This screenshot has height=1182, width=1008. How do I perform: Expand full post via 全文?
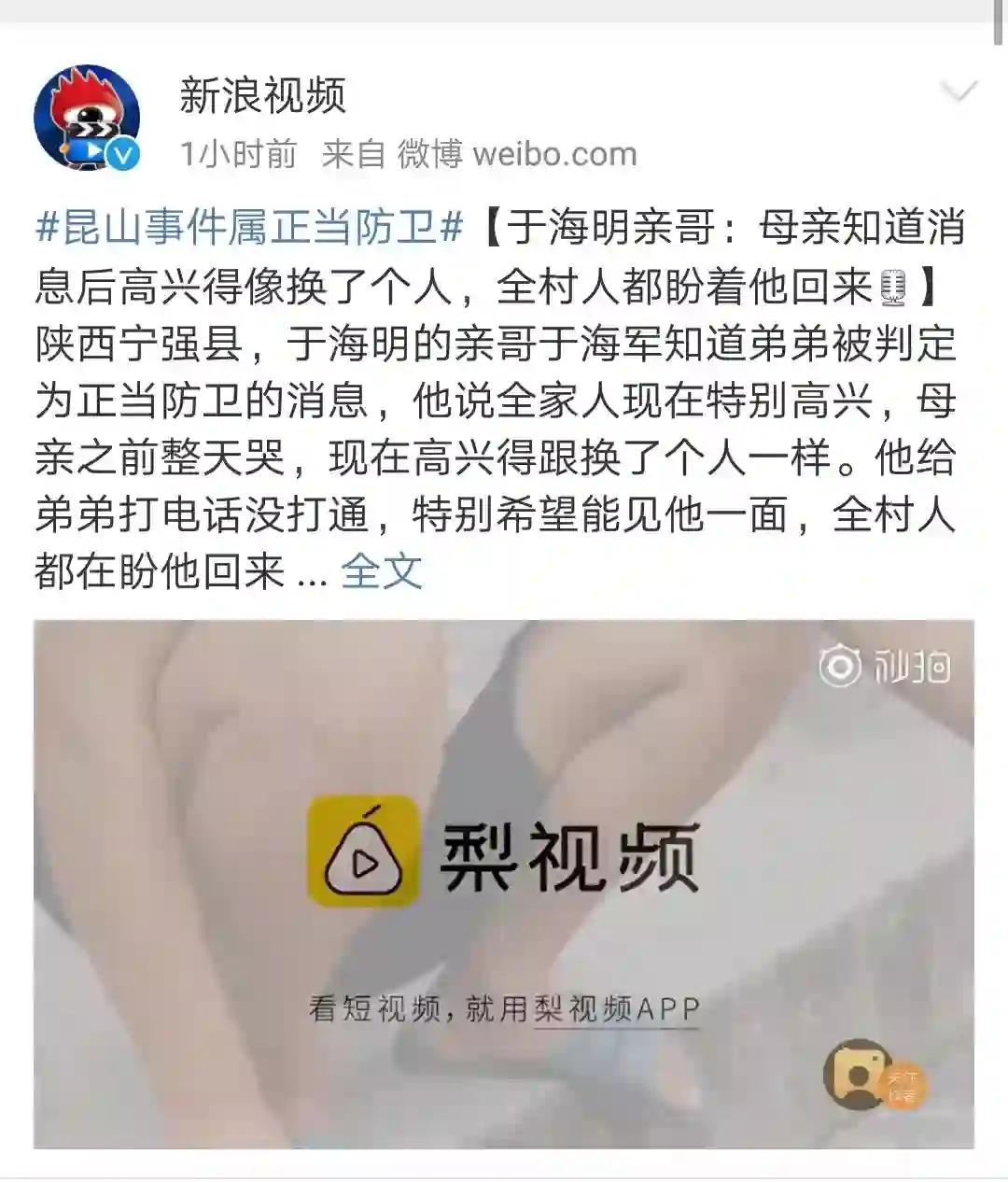[381, 571]
